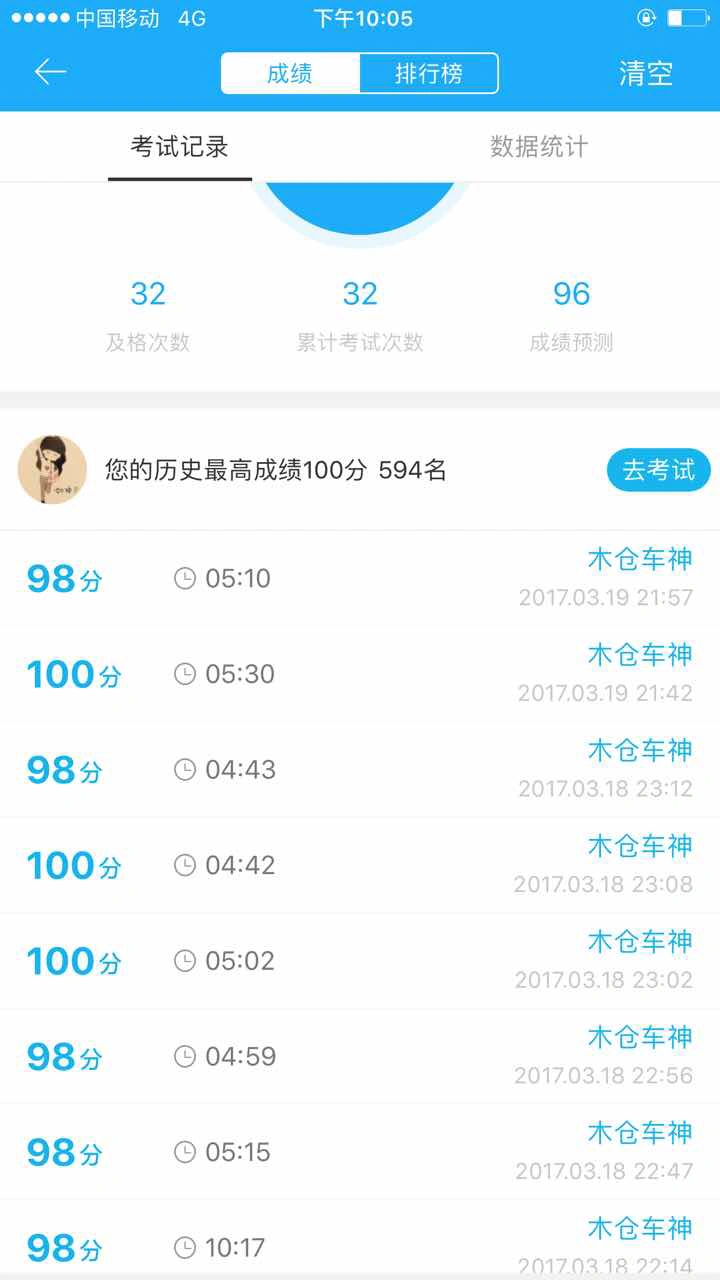The height and width of the screenshot is (1280, 720).
Task: Open the 100分 record from 2017.03.19 21:42
Action: tap(360, 674)
